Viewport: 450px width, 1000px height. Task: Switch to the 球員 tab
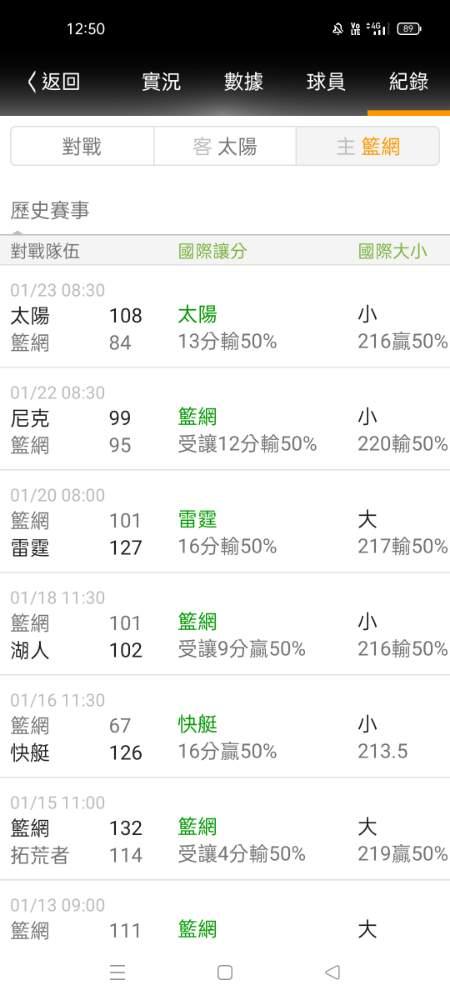tap(326, 82)
